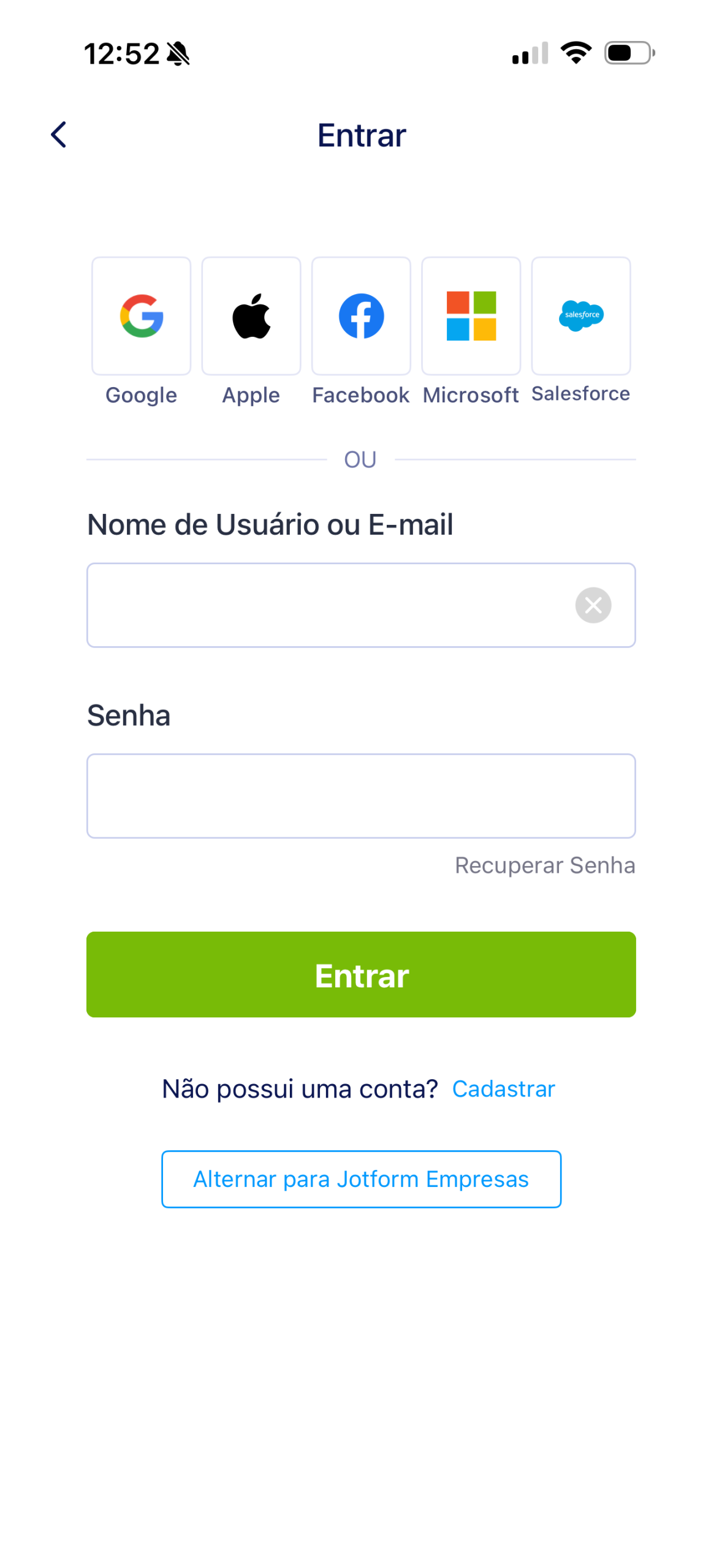Tap the OU divider text
Screen dimensions: 722x1568
click(360, 459)
